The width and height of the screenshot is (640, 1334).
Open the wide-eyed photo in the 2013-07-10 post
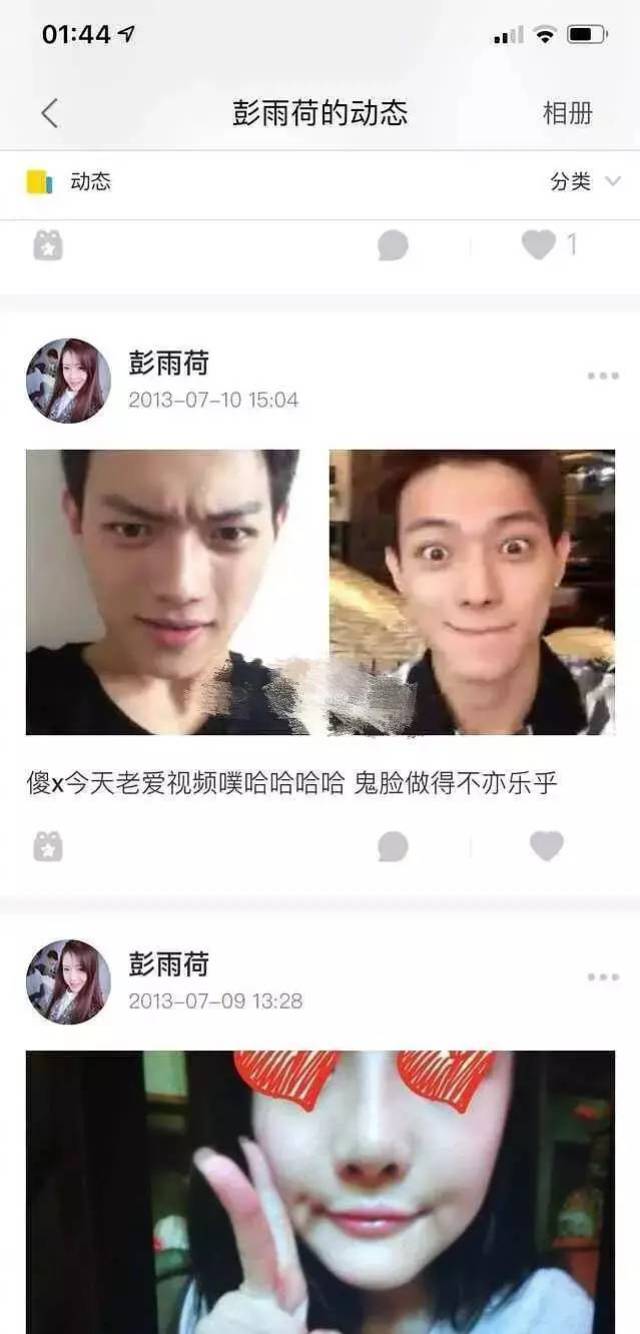pos(472,592)
